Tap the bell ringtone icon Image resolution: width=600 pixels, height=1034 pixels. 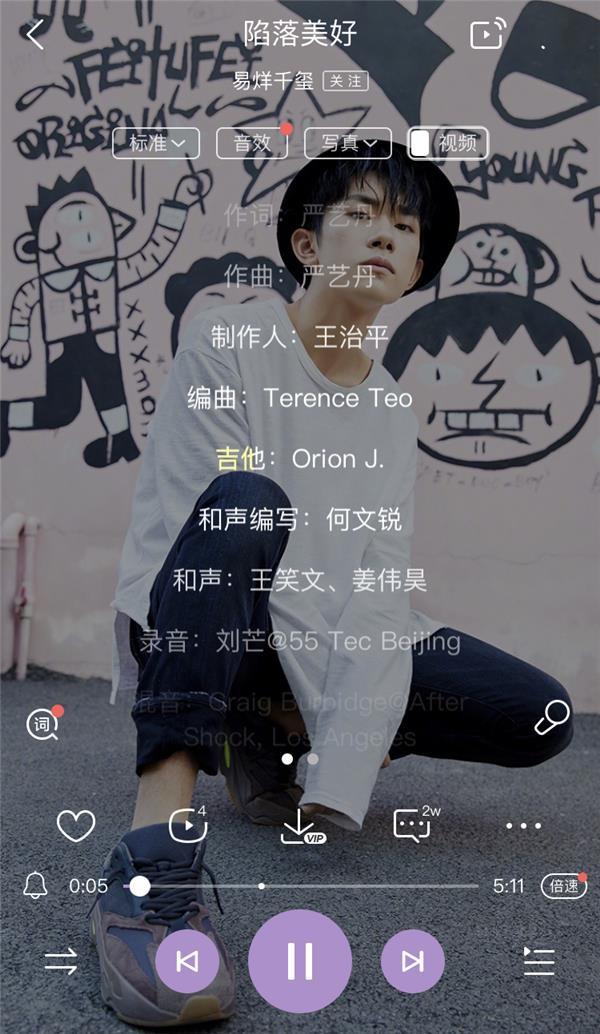tap(36, 885)
